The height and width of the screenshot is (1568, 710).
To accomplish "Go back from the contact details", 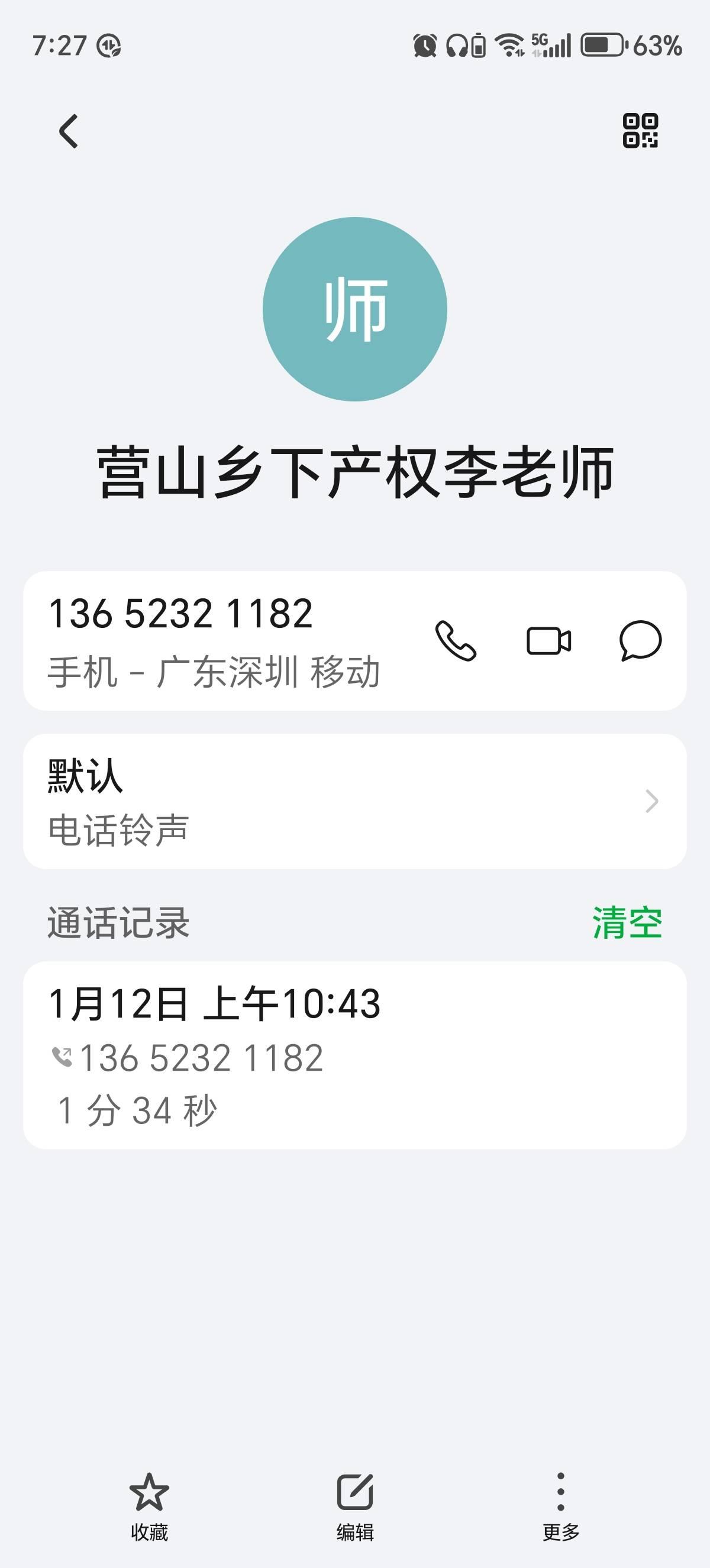I will point(69,131).
